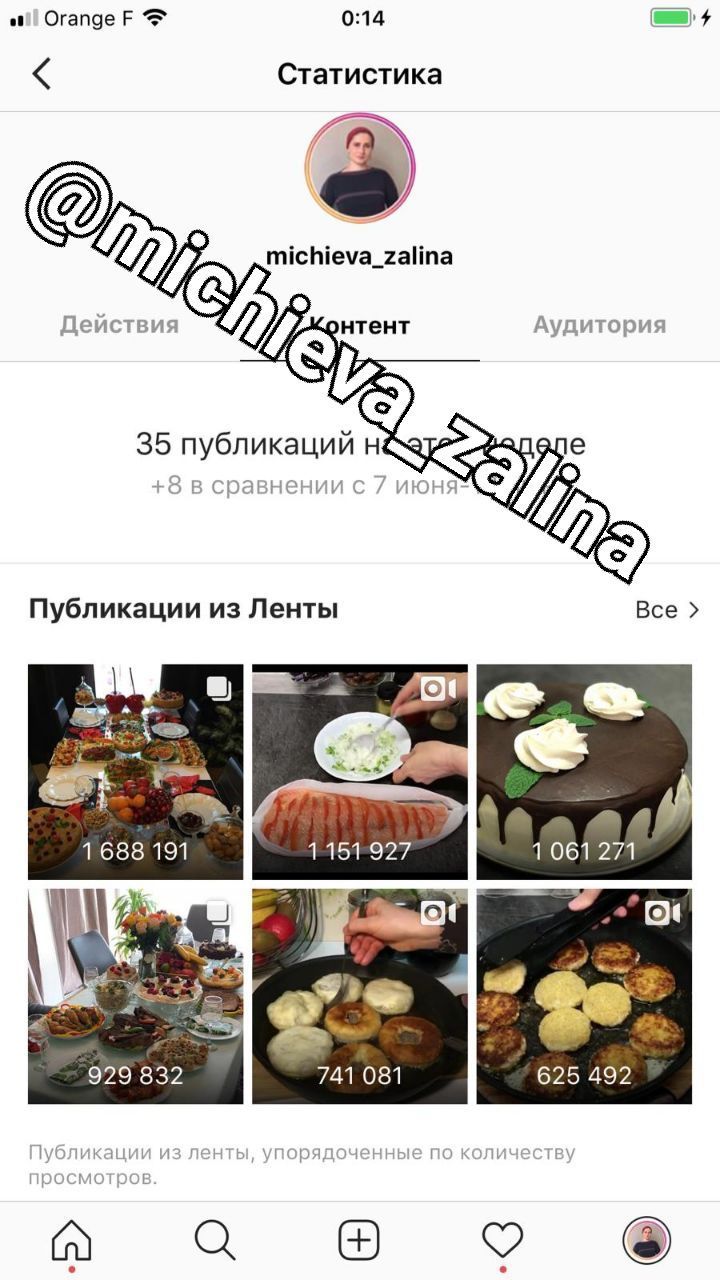Open video with 1 151 927 views
The height and width of the screenshot is (1280, 720).
coord(359,771)
